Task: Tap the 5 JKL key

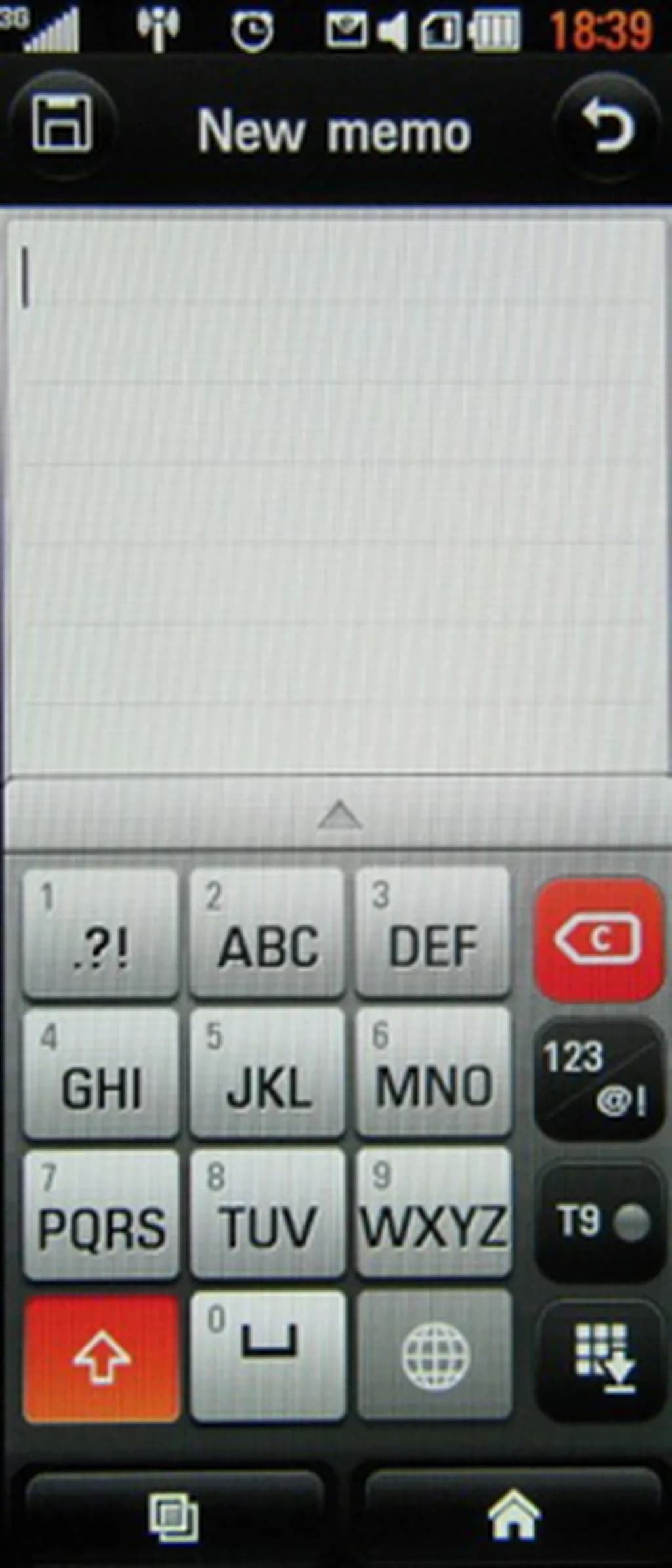Action: tap(267, 1073)
